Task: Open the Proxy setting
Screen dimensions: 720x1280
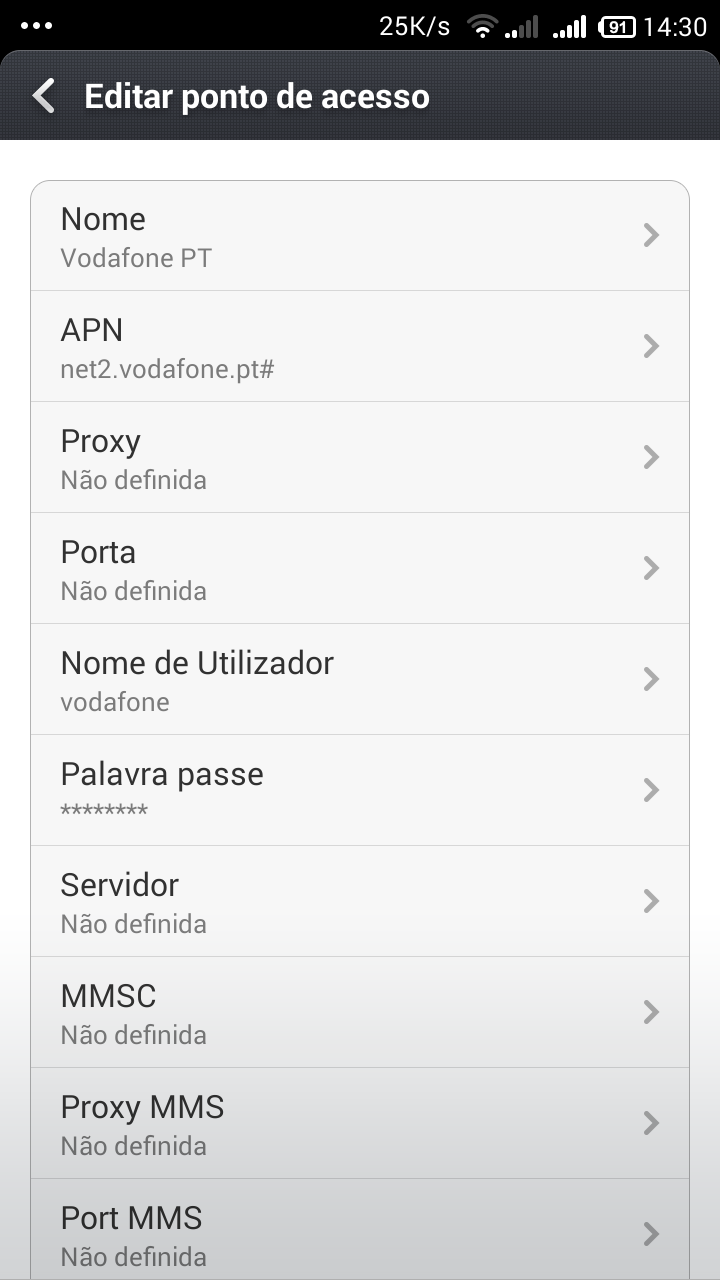Action: click(360, 458)
